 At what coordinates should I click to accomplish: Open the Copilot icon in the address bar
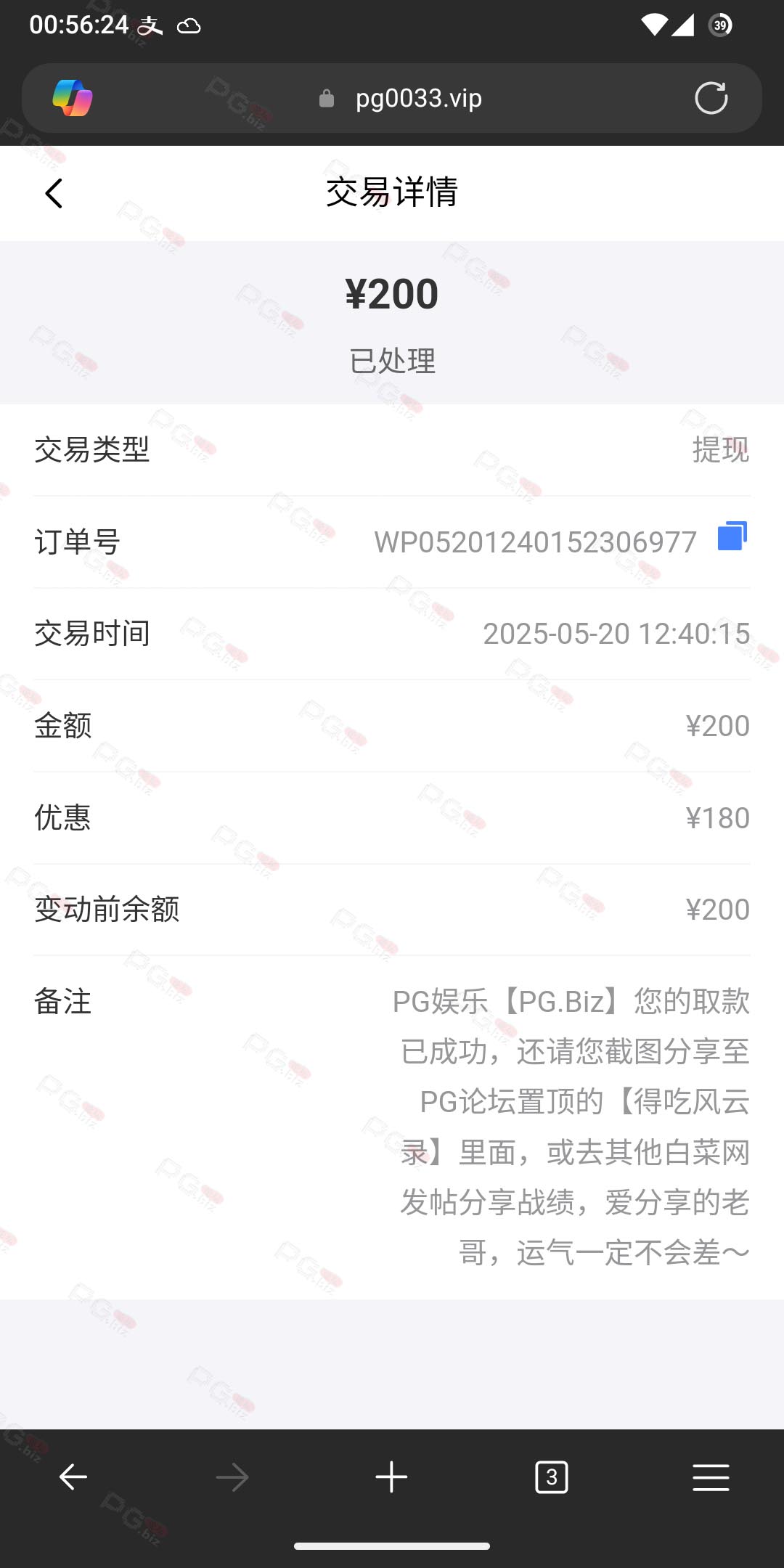pyautogui.click(x=73, y=98)
